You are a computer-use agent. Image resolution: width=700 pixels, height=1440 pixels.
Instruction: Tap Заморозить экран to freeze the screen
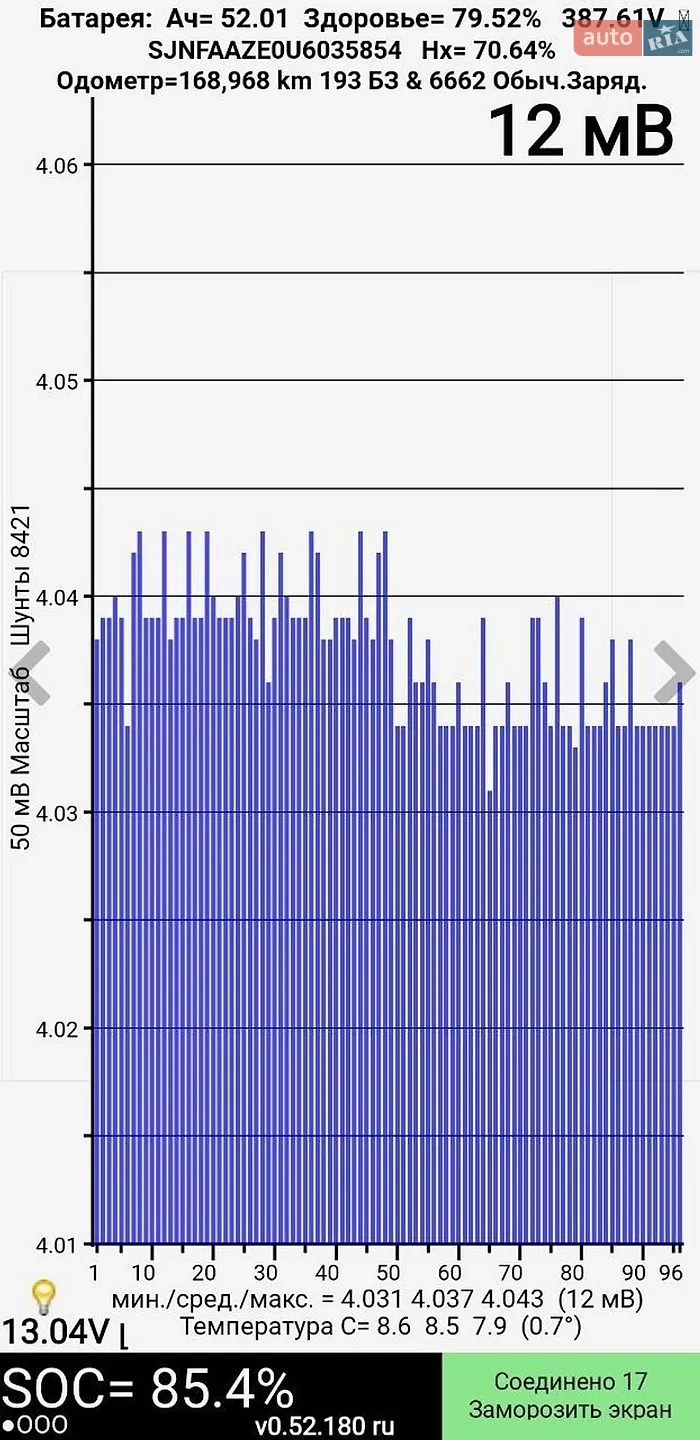571,1396
